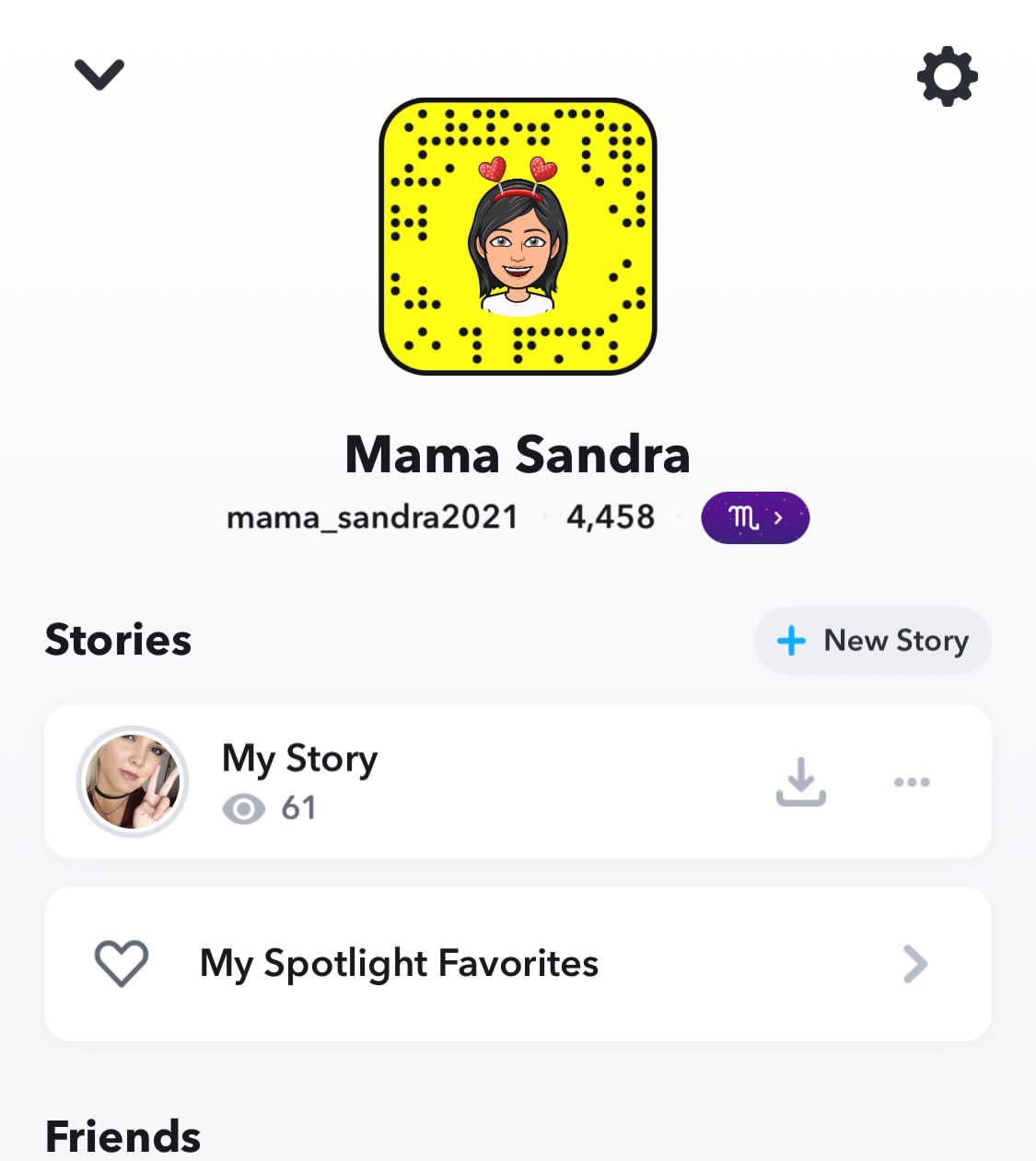Download My Story to device
Image resolution: width=1036 pixels, height=1161 pixels.
pyautogui.click(x=800, y=782)
